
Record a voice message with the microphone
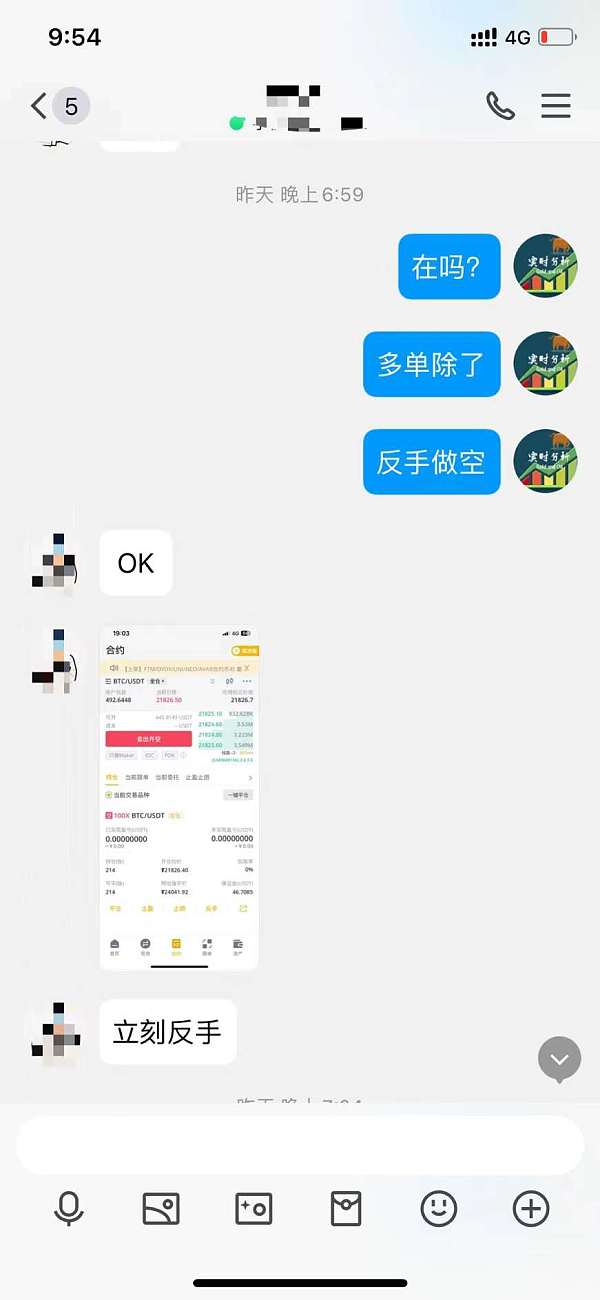(x=68, y=1209)
